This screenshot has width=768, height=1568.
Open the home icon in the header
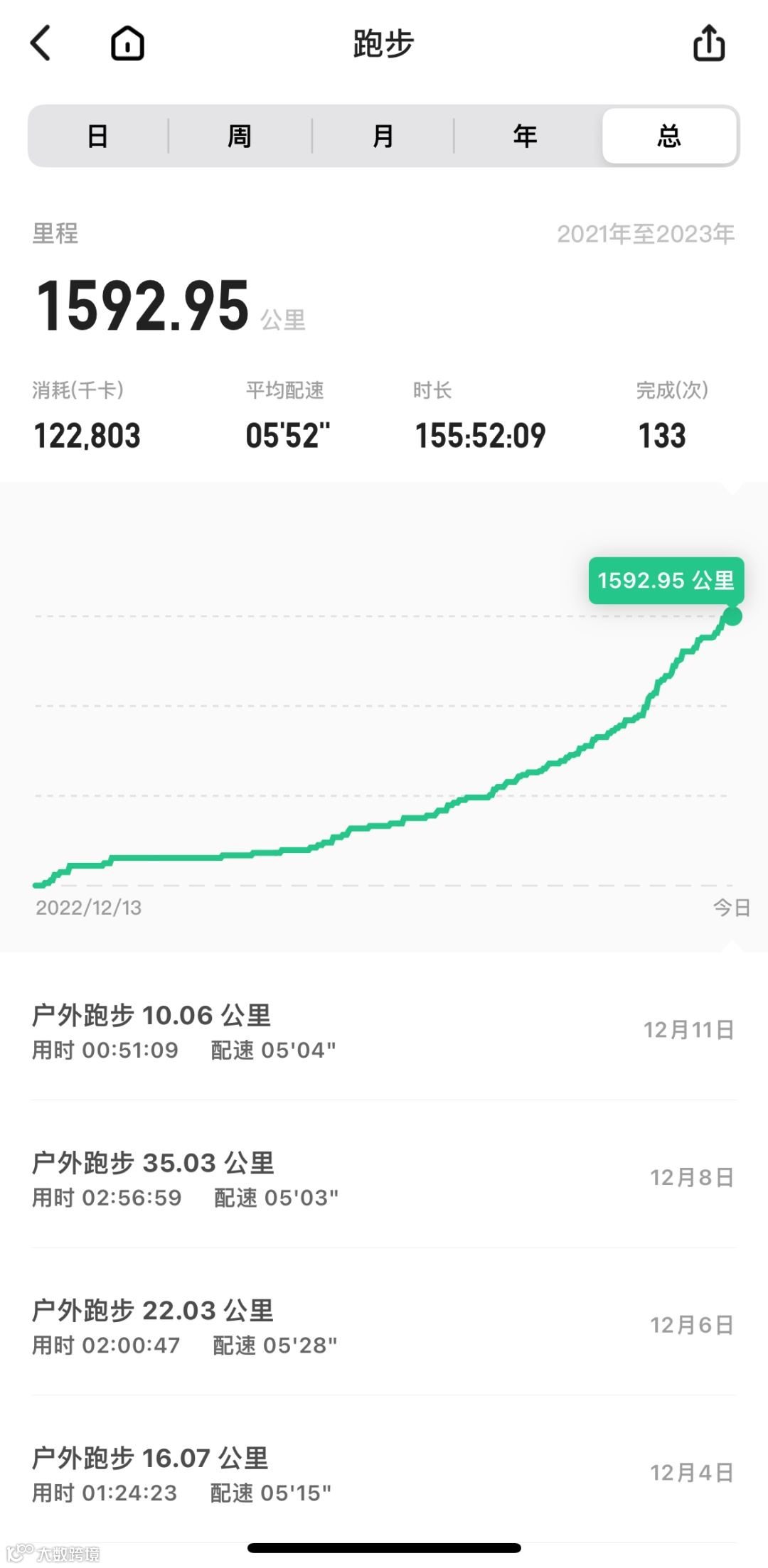127,43
